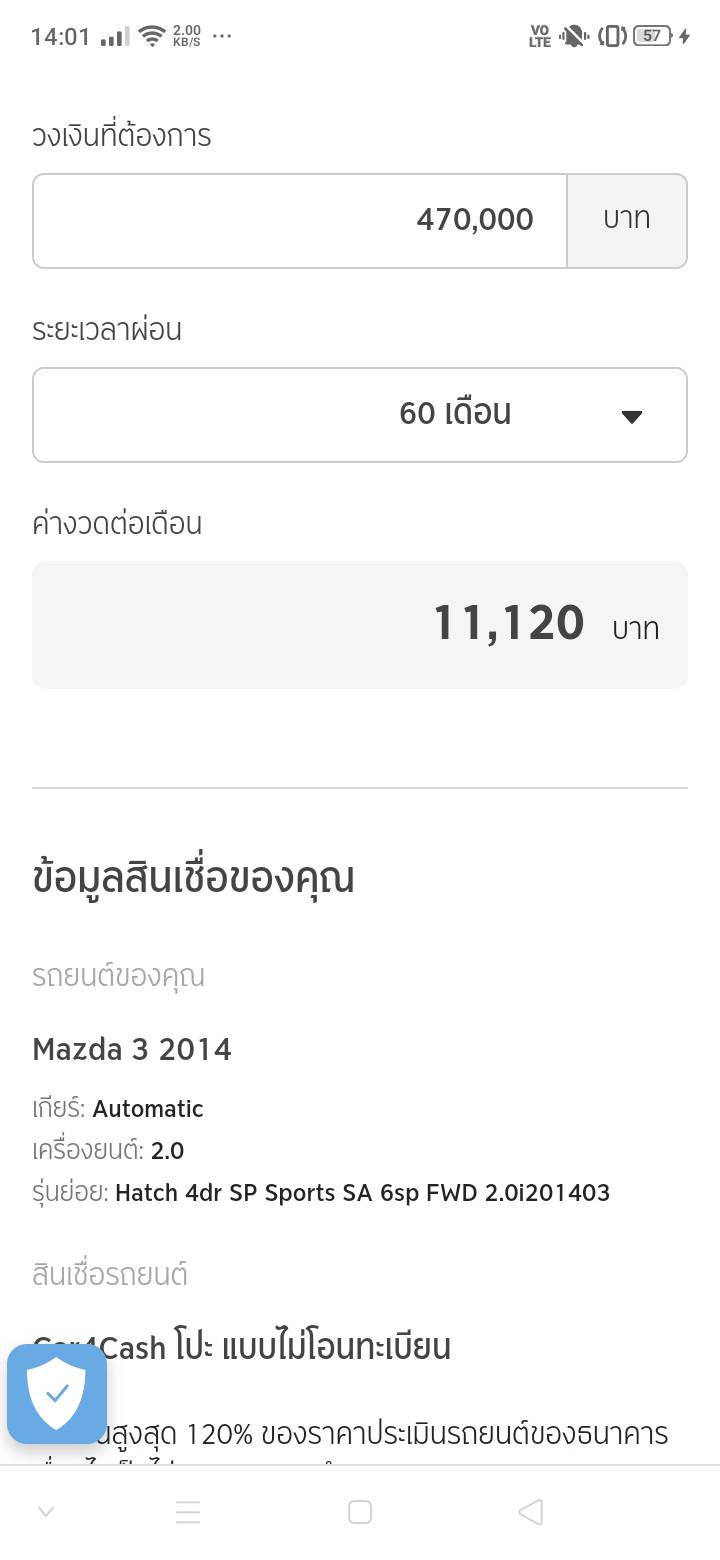Open recent apps with the menu button

pyautogui.click(x=188, y=1512)
